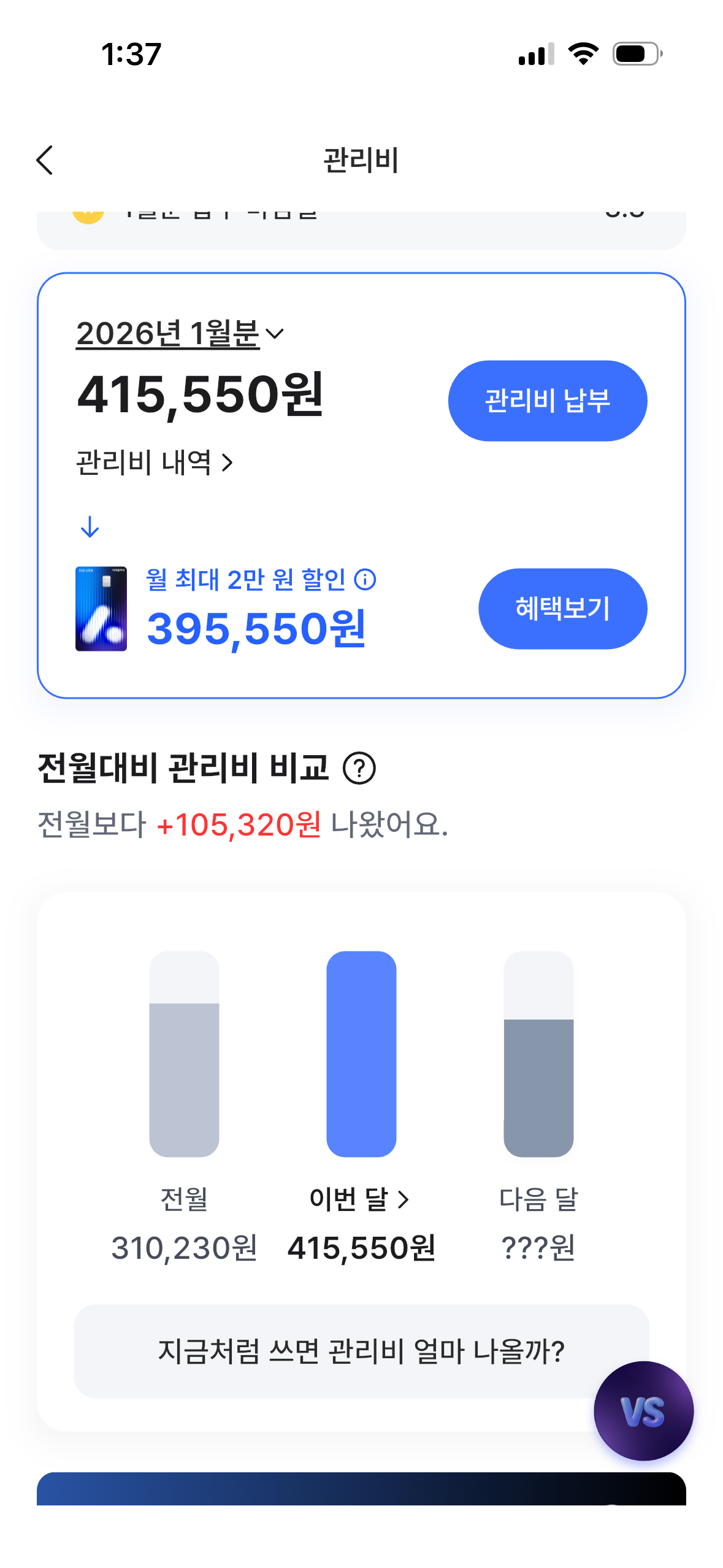Open help for 전월대비 관리비 비교
This screenshot has width=723, height=1568.
coord(359,769)
